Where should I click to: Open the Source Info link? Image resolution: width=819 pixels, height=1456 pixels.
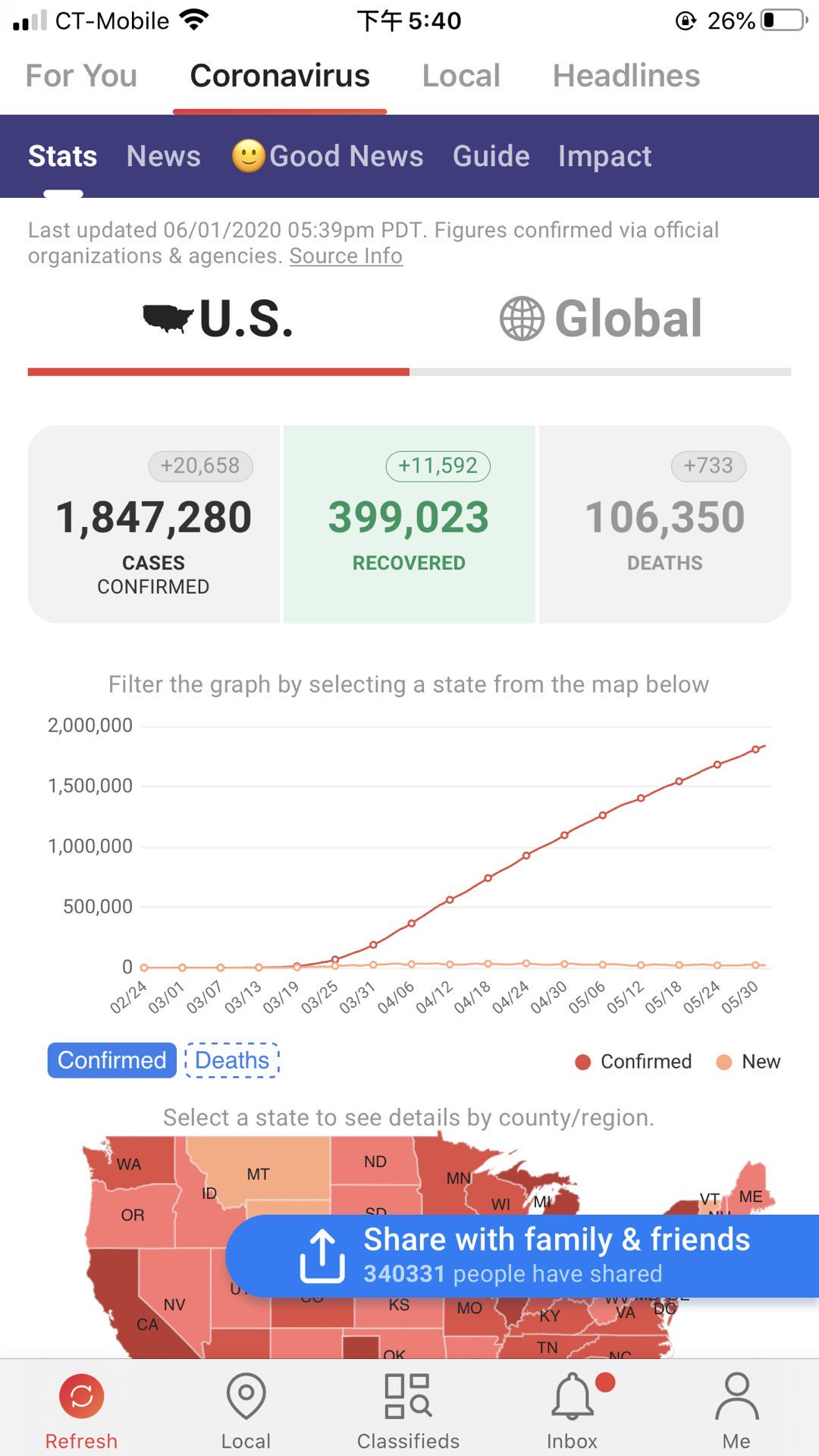346,256
